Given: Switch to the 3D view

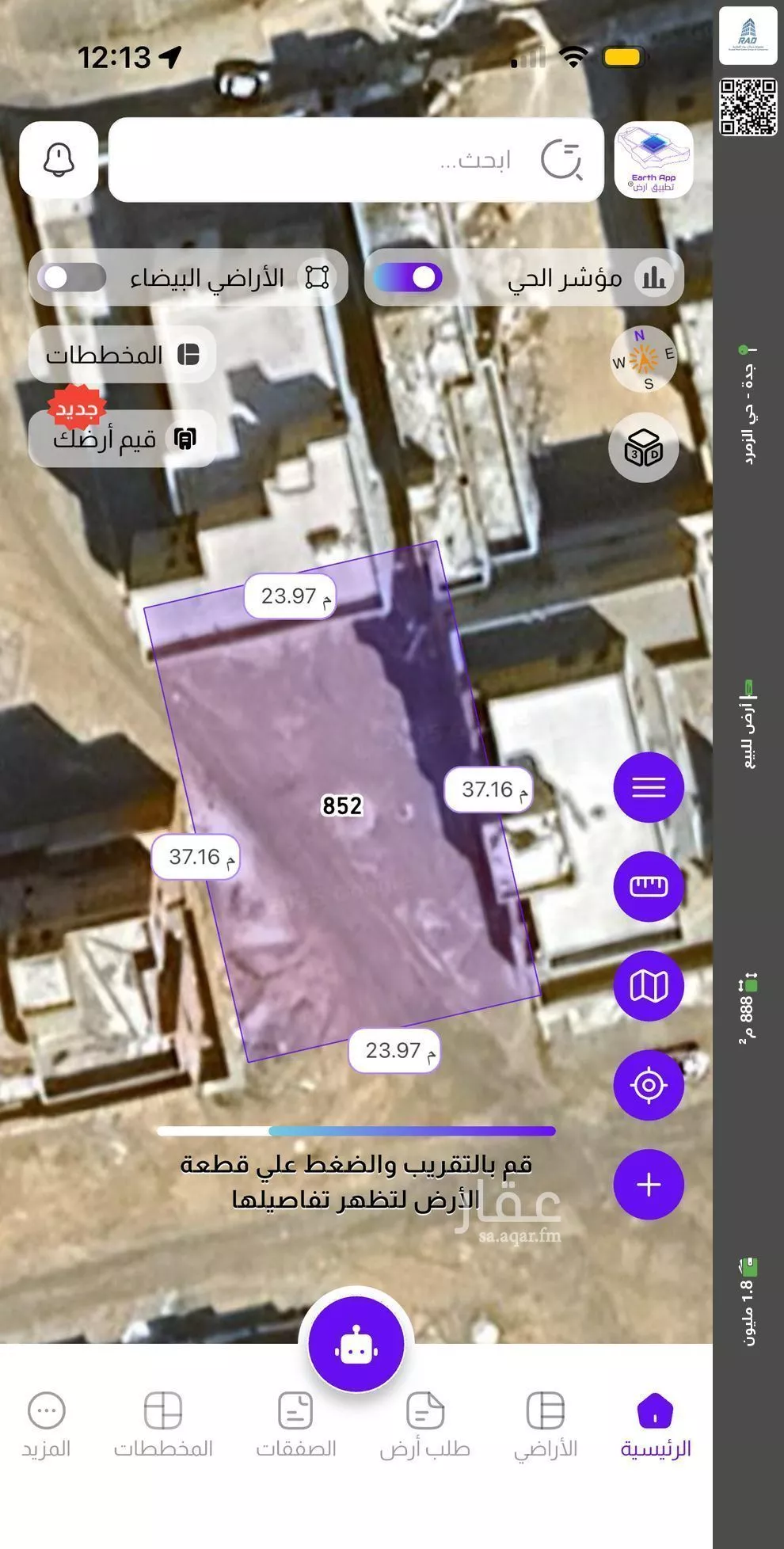Looking at the screenshot, I should coord(643,449).
